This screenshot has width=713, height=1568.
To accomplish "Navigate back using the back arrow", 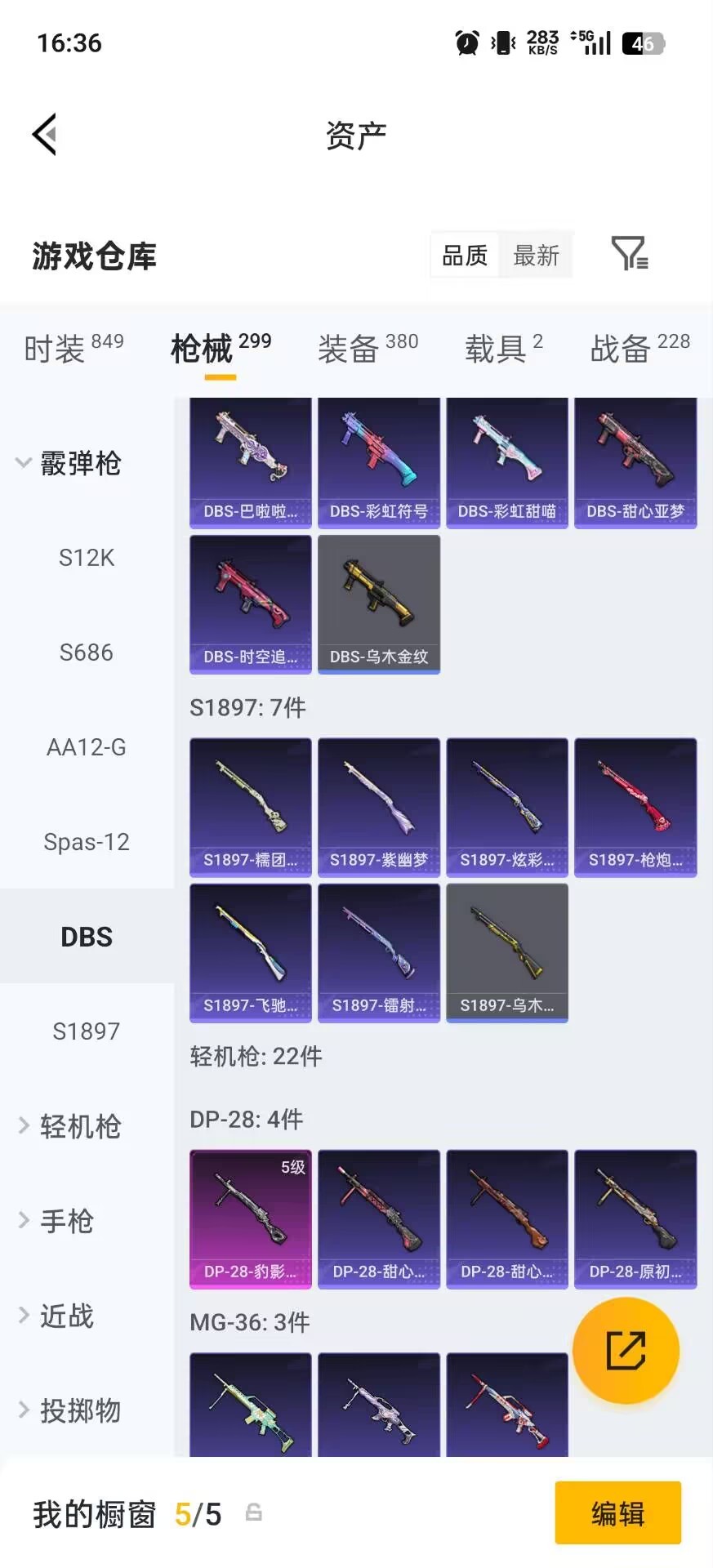I will tap(45, 133).
